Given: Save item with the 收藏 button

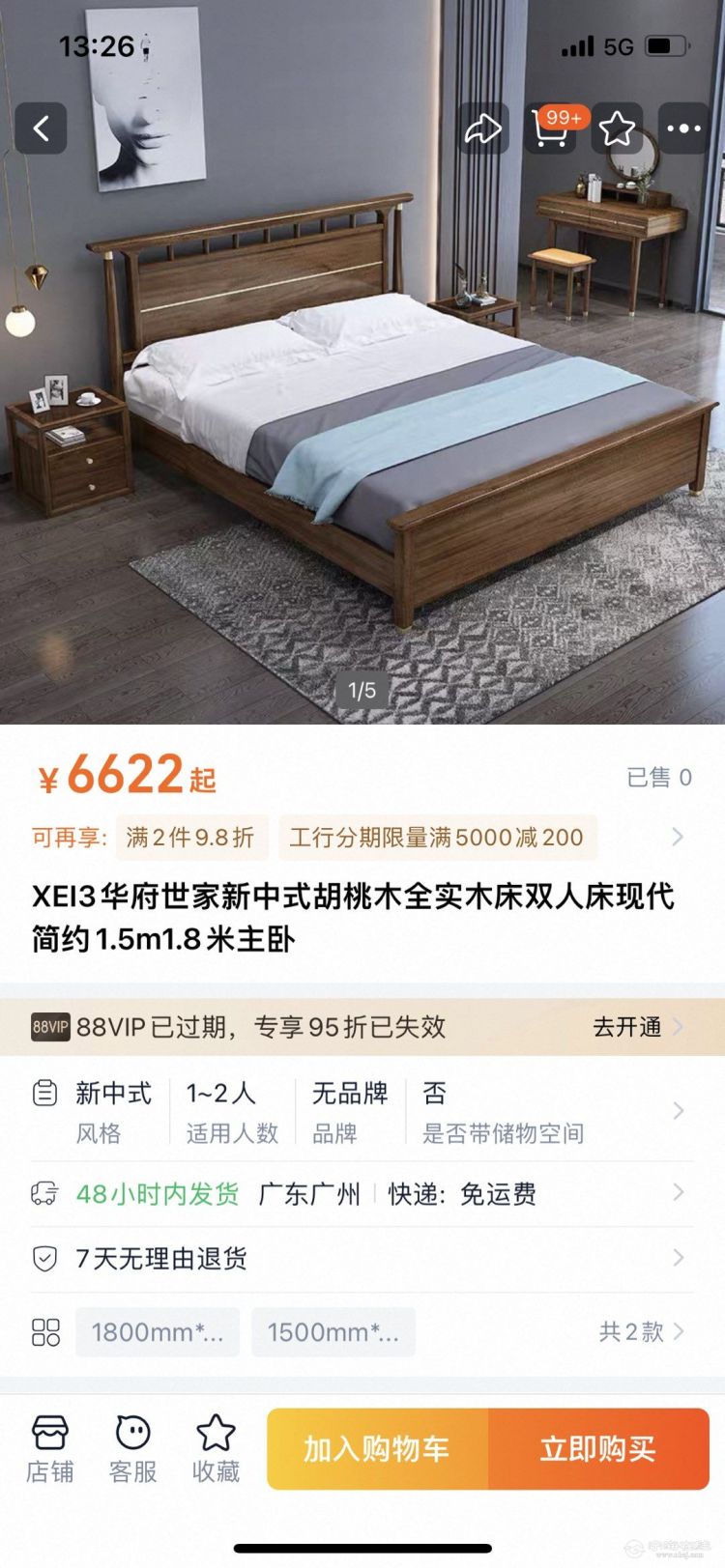Looking at the screenshot, I should [216, 1448].
